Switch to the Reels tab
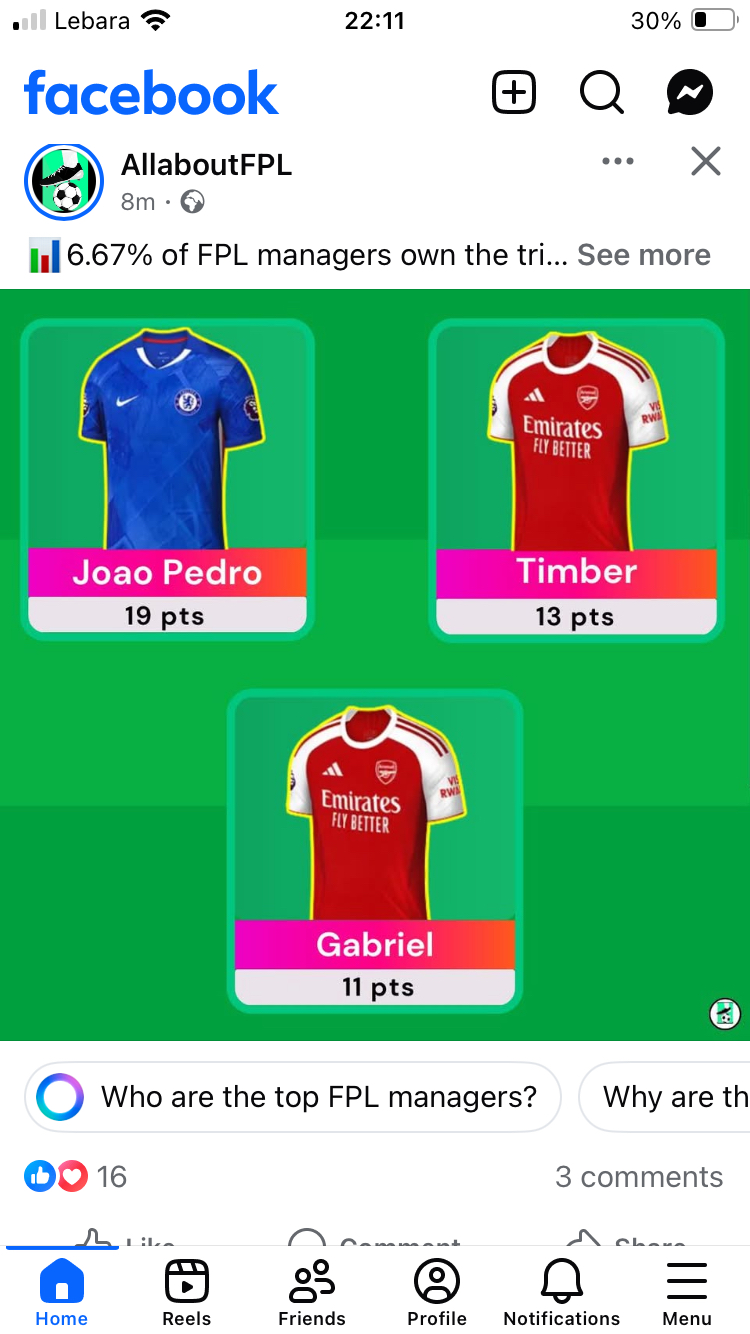The width and height of the screenshot is (750, 1334). [x=186, y=1292]
